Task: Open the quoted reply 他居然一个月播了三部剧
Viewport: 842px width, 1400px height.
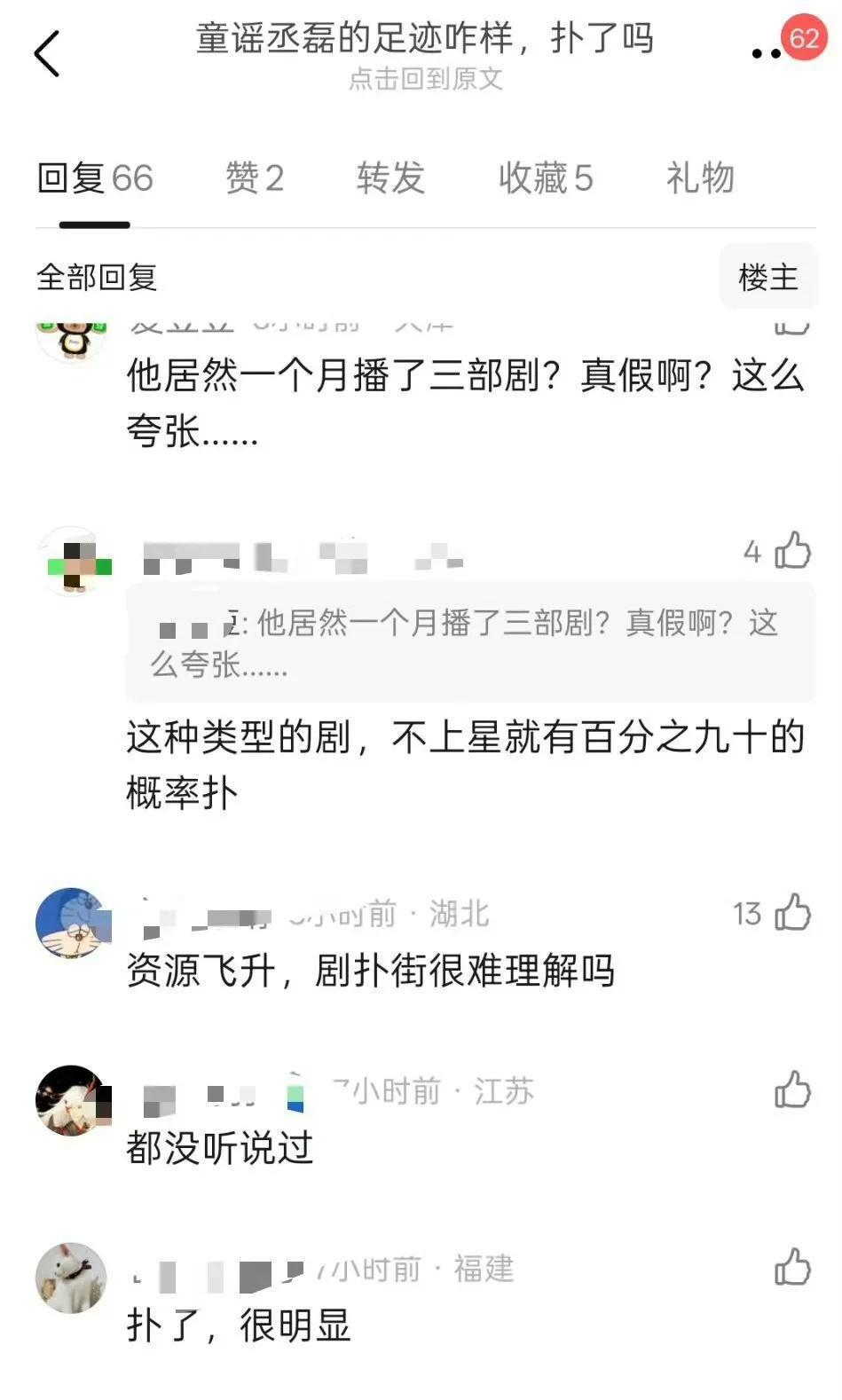Action: coord(470,642)
